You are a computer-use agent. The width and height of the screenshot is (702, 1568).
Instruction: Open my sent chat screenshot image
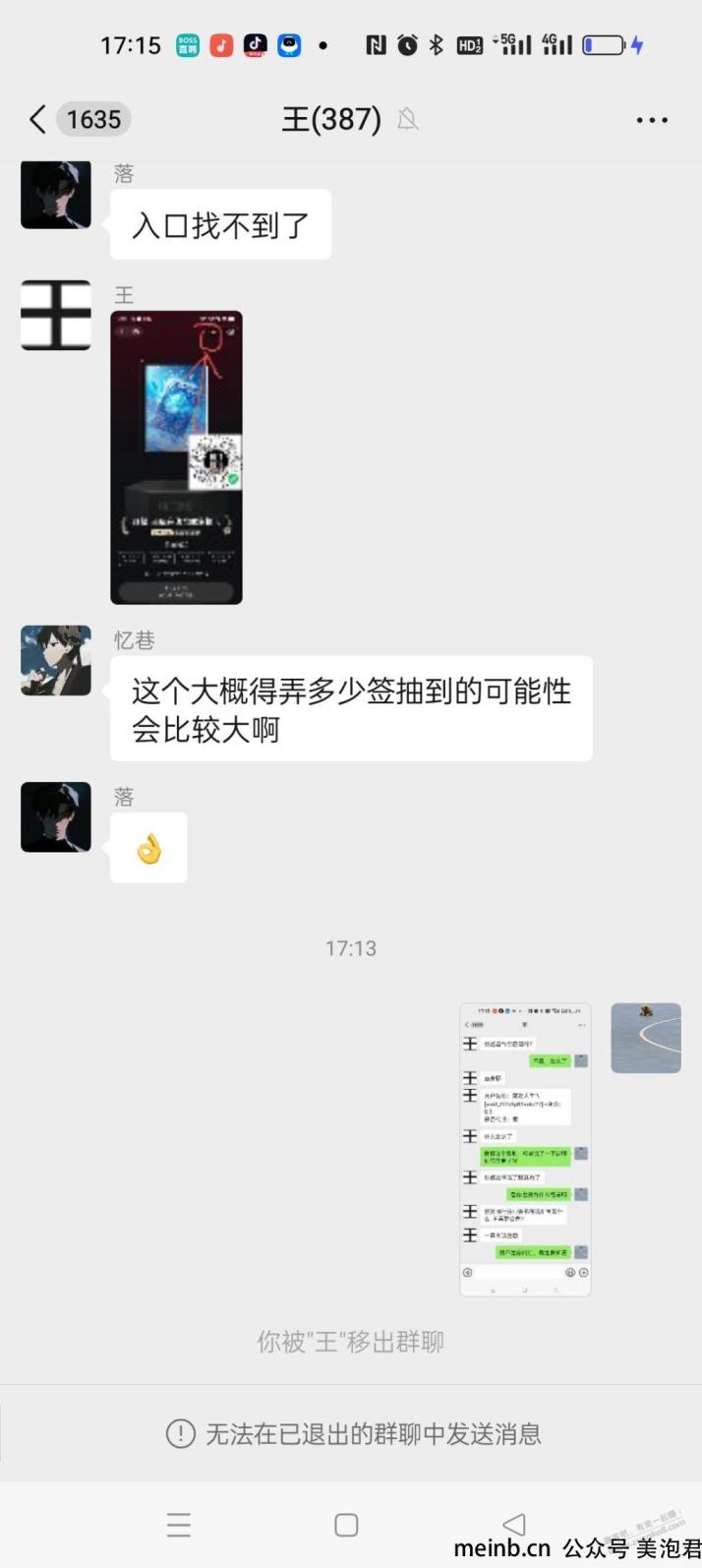pos(525,1149)
